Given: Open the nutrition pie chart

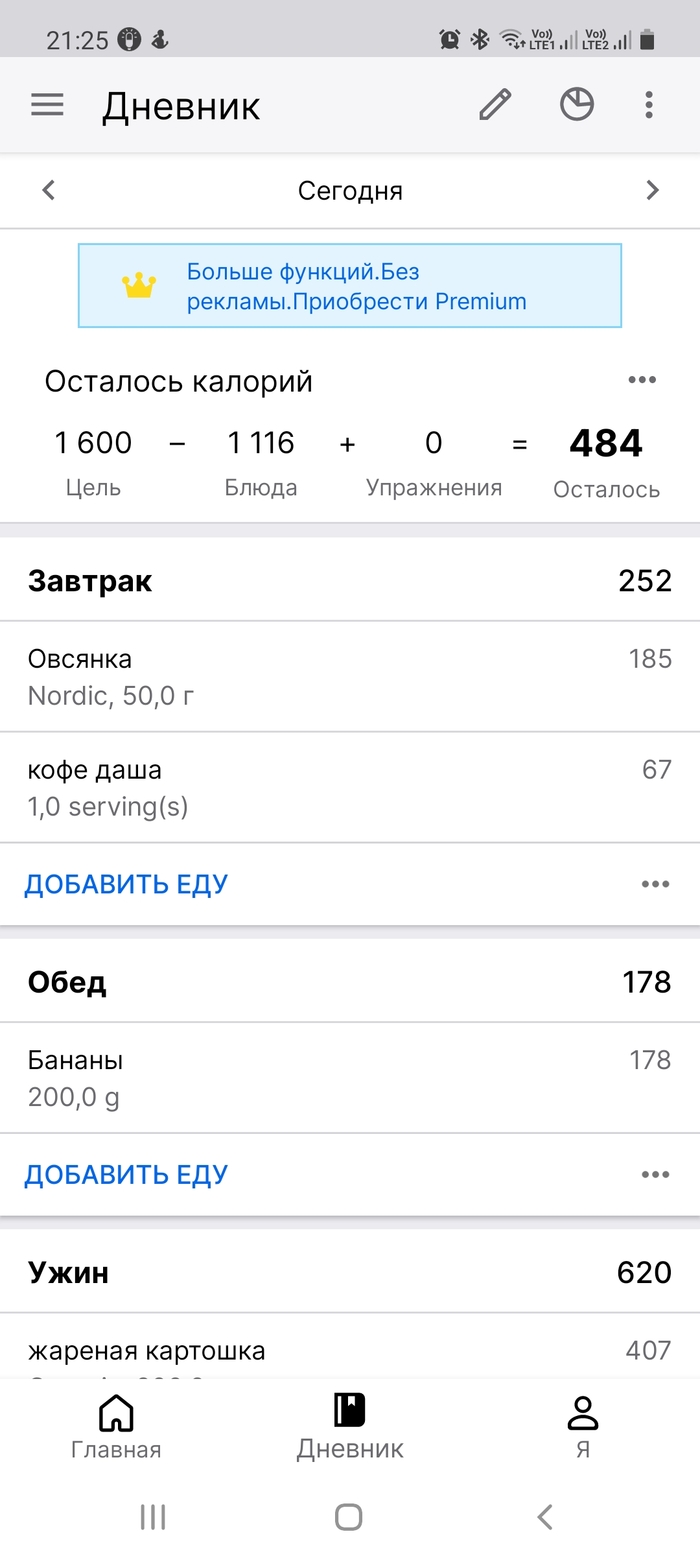Looking at the screenshot, I should [577, 105].
